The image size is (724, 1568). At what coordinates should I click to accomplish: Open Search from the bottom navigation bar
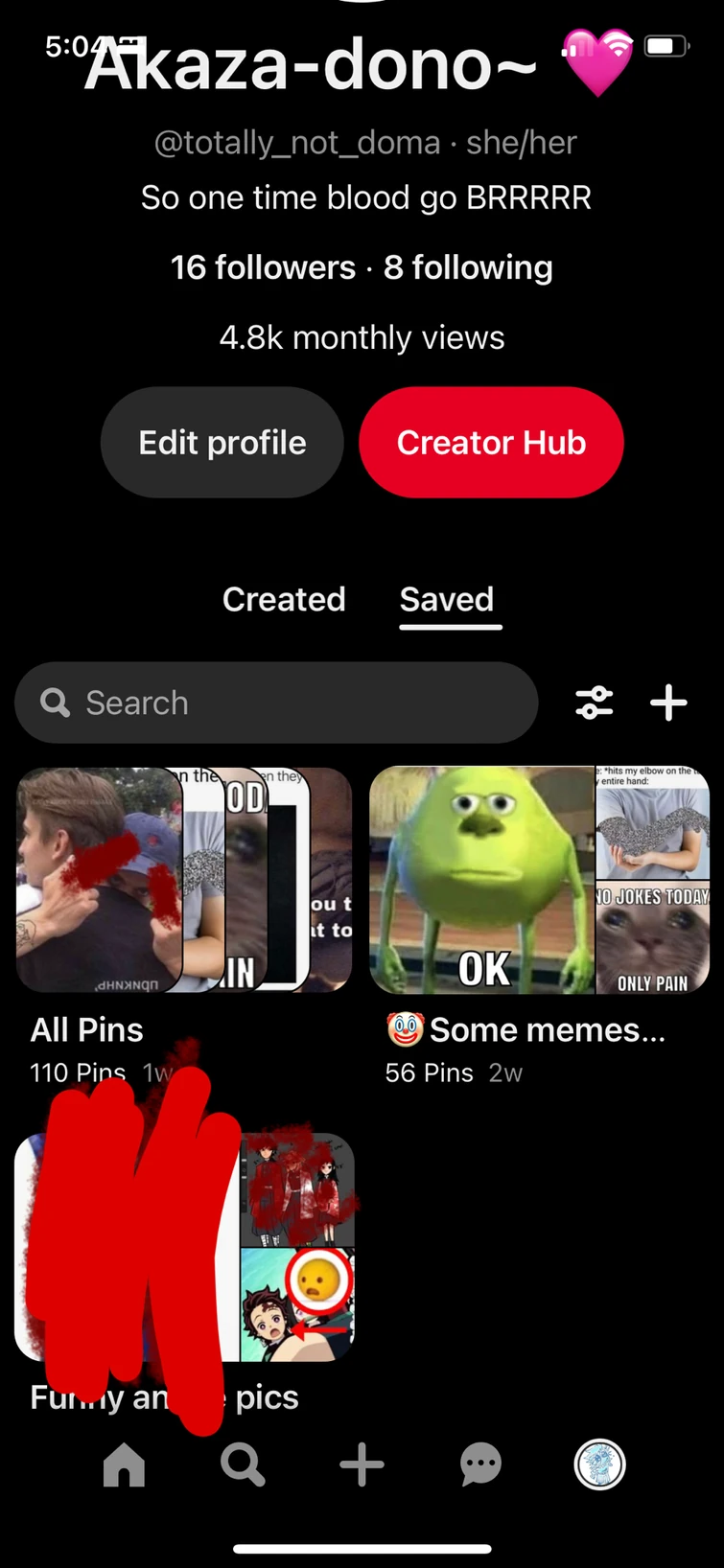pyautogui.click(x=242, y=1464)
